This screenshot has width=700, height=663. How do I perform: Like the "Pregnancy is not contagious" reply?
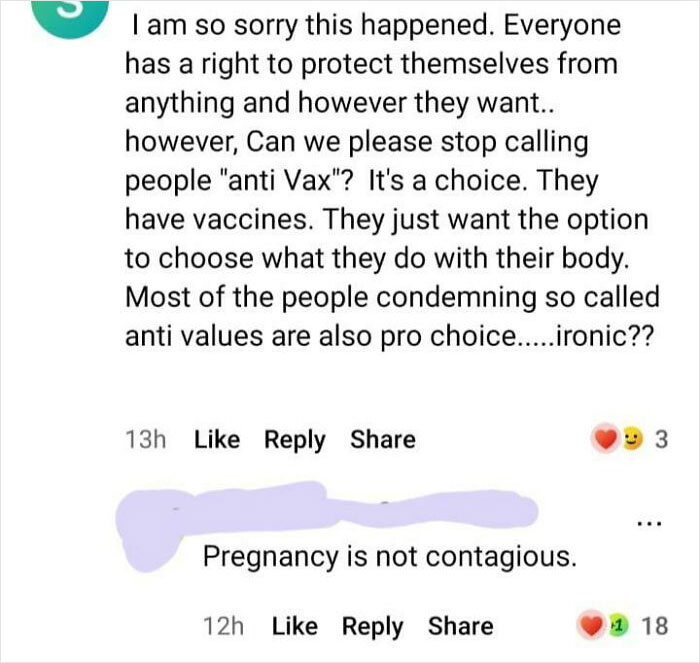pos(294,626)
